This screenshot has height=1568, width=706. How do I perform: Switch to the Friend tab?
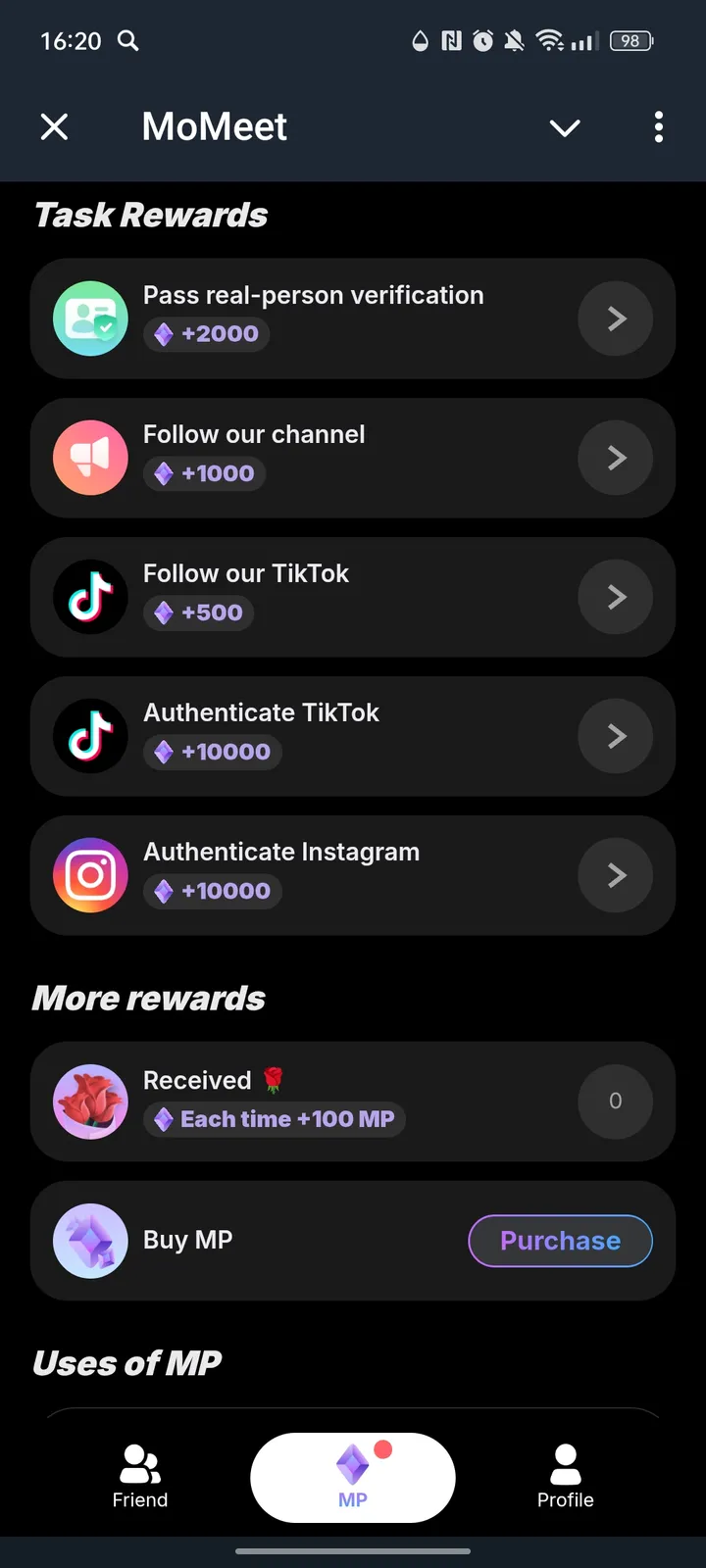pos(139,1476)
